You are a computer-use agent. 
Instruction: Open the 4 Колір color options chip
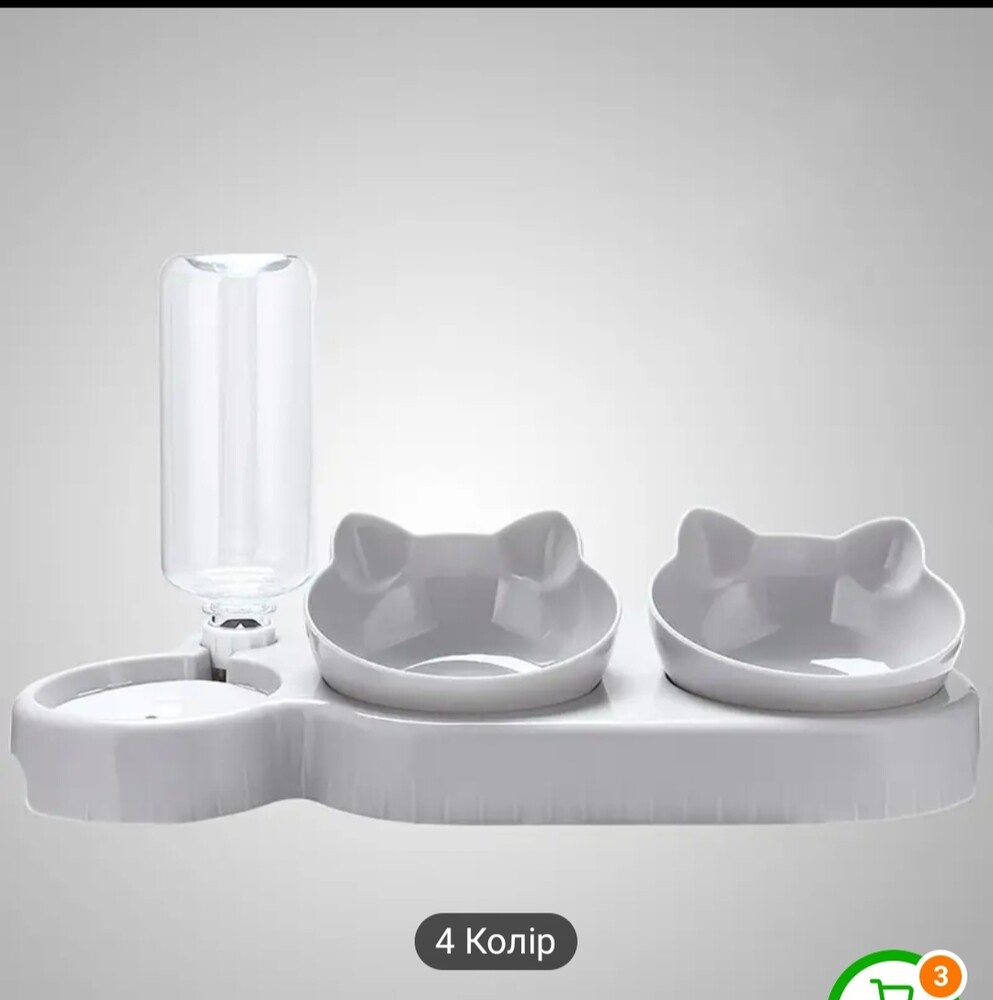pyautogui.click(x=496, y=942)
